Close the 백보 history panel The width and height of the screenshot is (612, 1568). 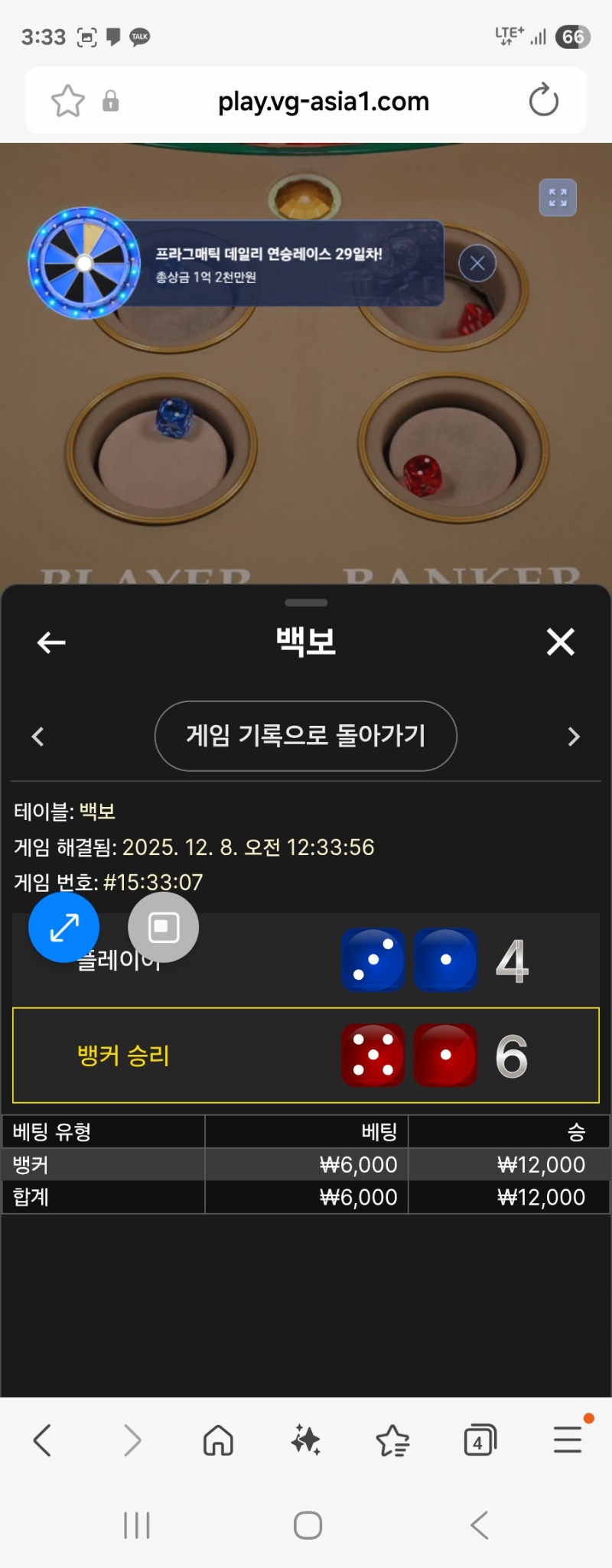pyautogui.click(x=561, y=642)
